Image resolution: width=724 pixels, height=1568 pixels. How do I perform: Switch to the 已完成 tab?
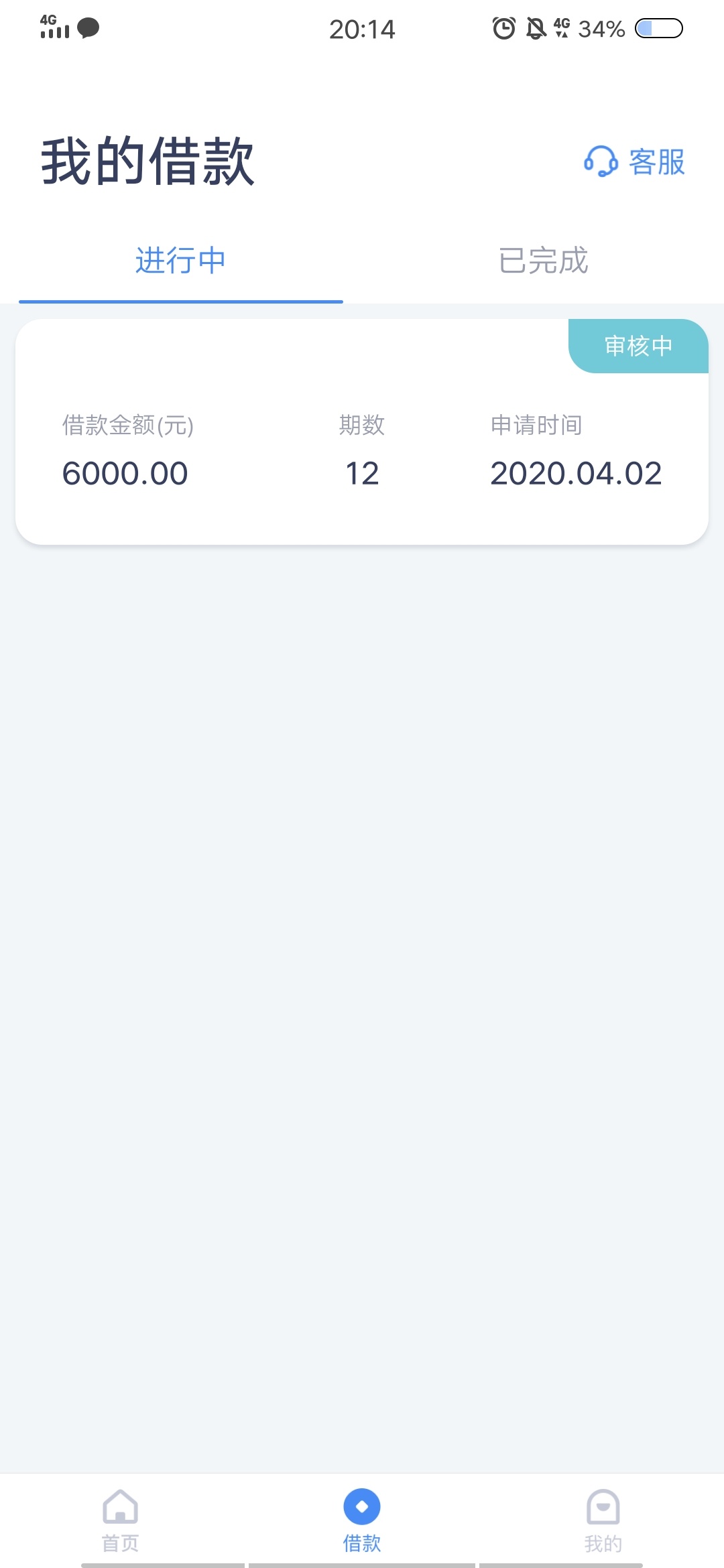coord(543,261)
